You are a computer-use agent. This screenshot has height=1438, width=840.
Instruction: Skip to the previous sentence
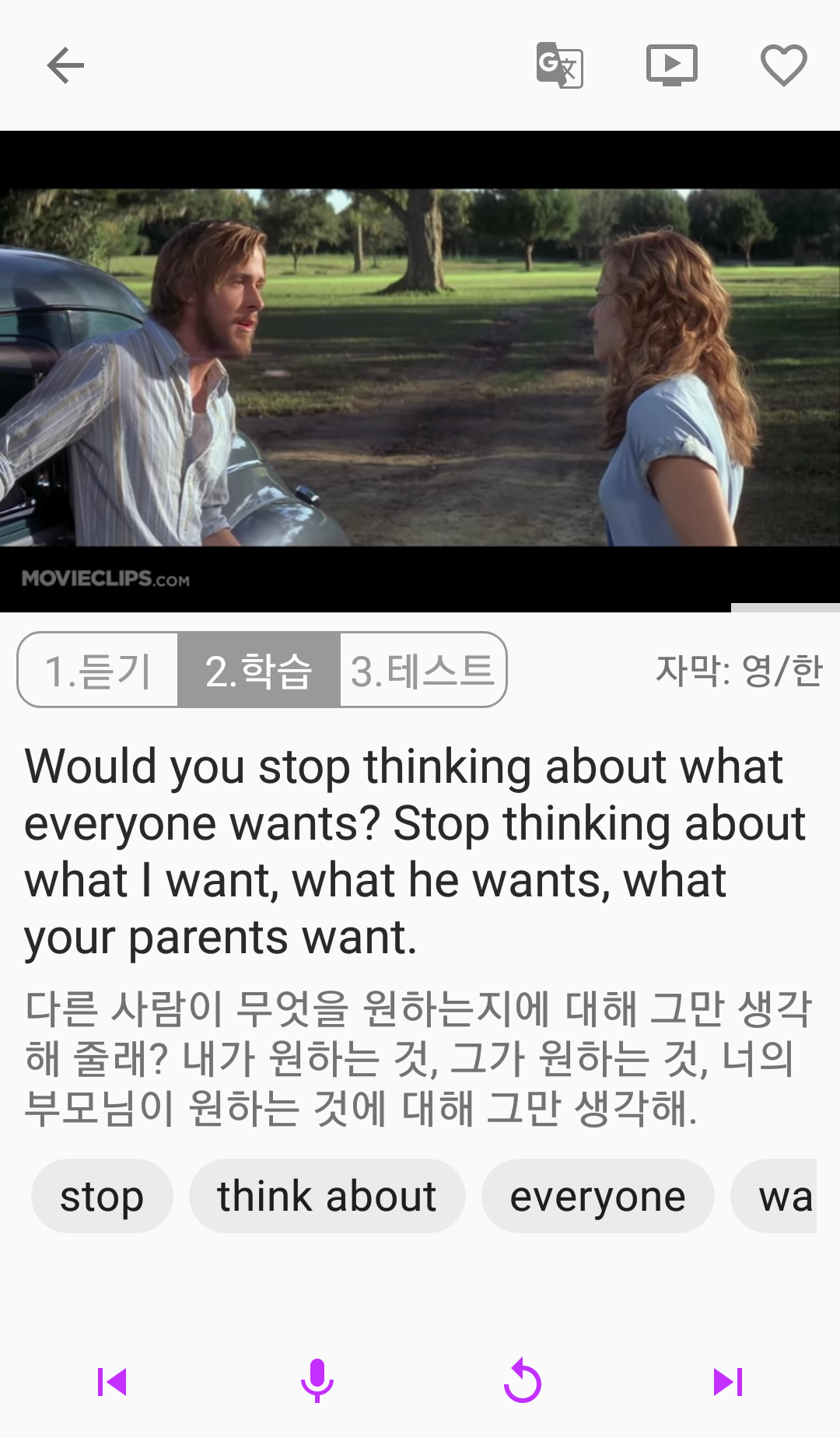pos(112,1382)
